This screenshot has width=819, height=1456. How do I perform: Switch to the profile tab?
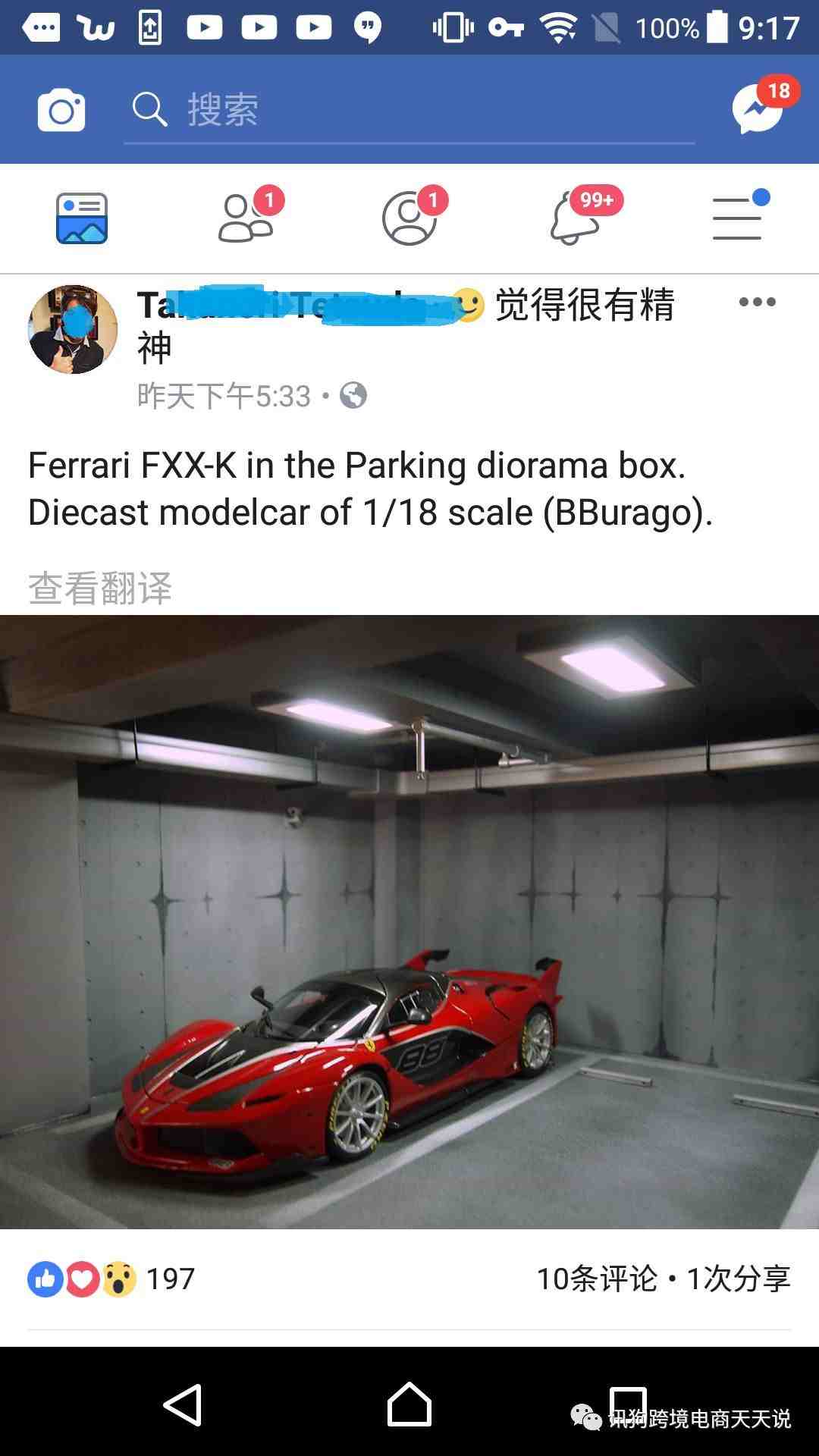pos(409,218)
